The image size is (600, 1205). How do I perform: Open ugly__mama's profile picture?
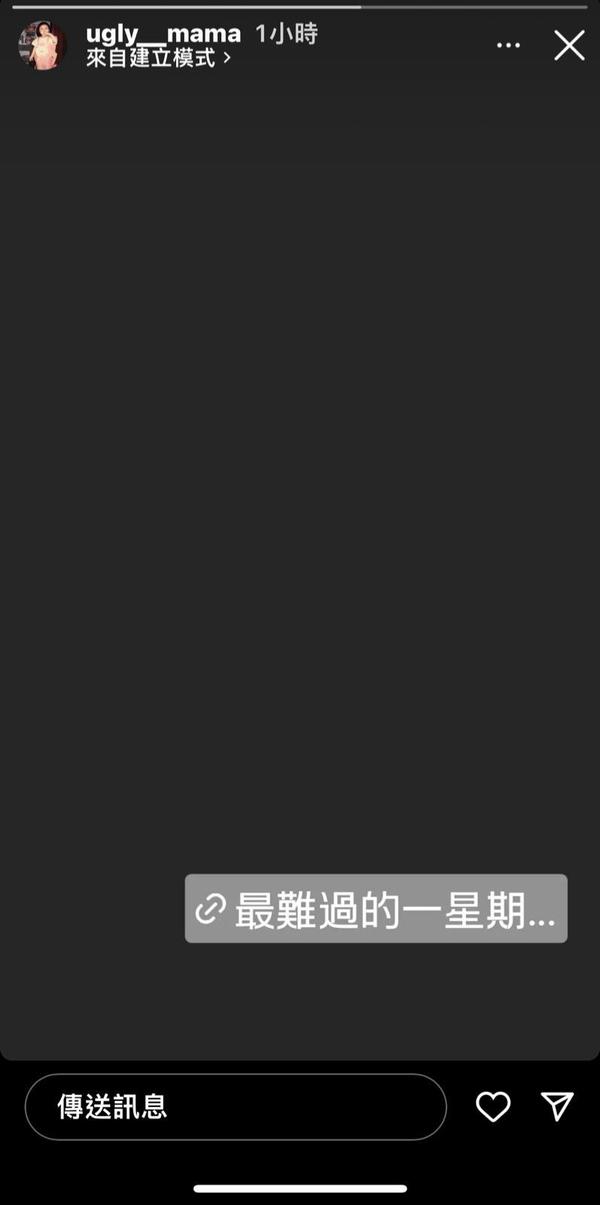point(42,46)
